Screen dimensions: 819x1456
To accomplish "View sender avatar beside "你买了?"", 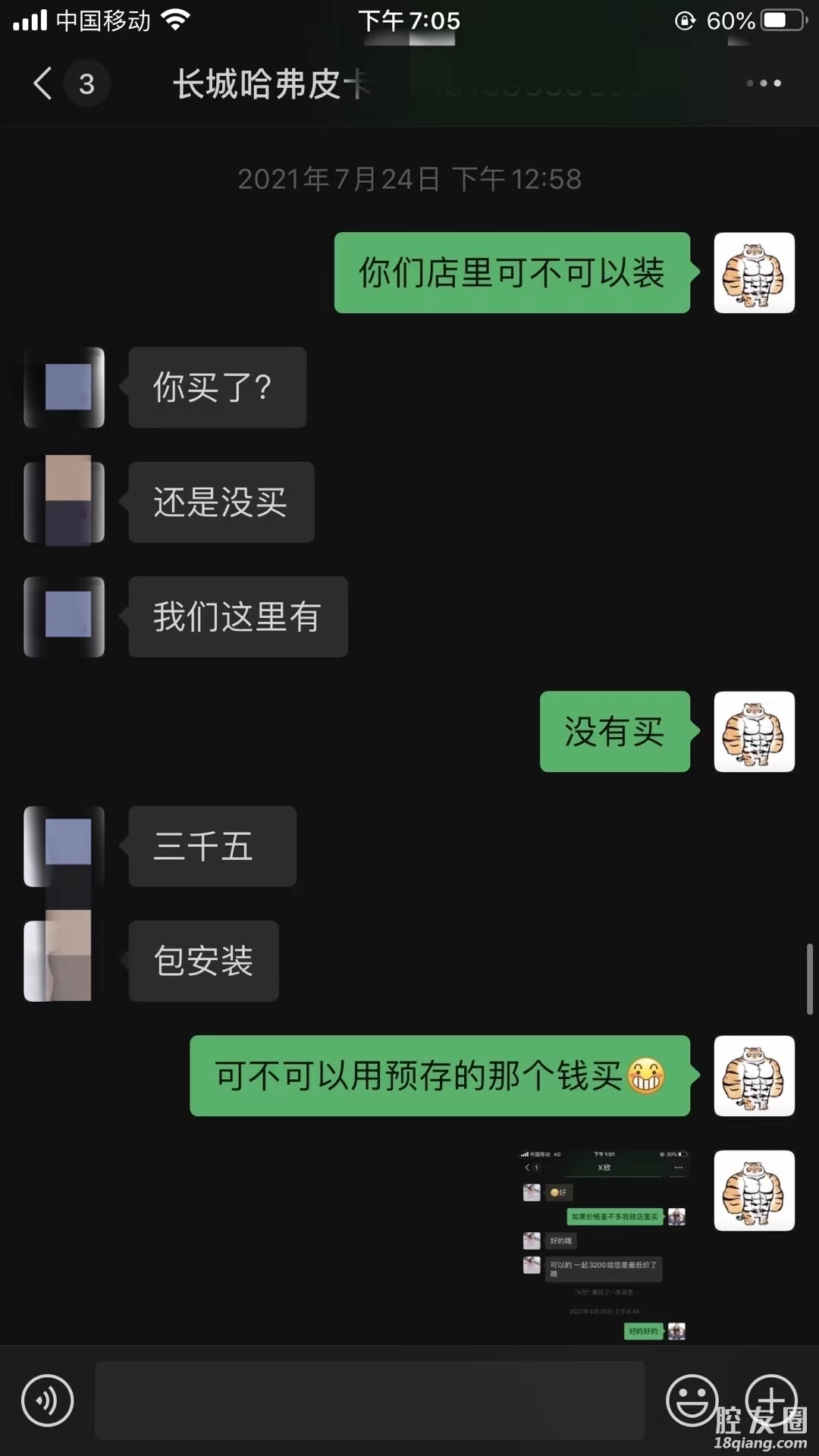I will (x=64, y=388).
